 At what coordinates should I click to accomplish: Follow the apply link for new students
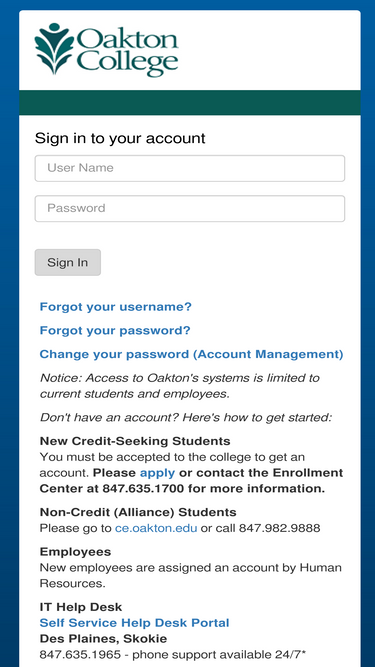tap(157, 473)
